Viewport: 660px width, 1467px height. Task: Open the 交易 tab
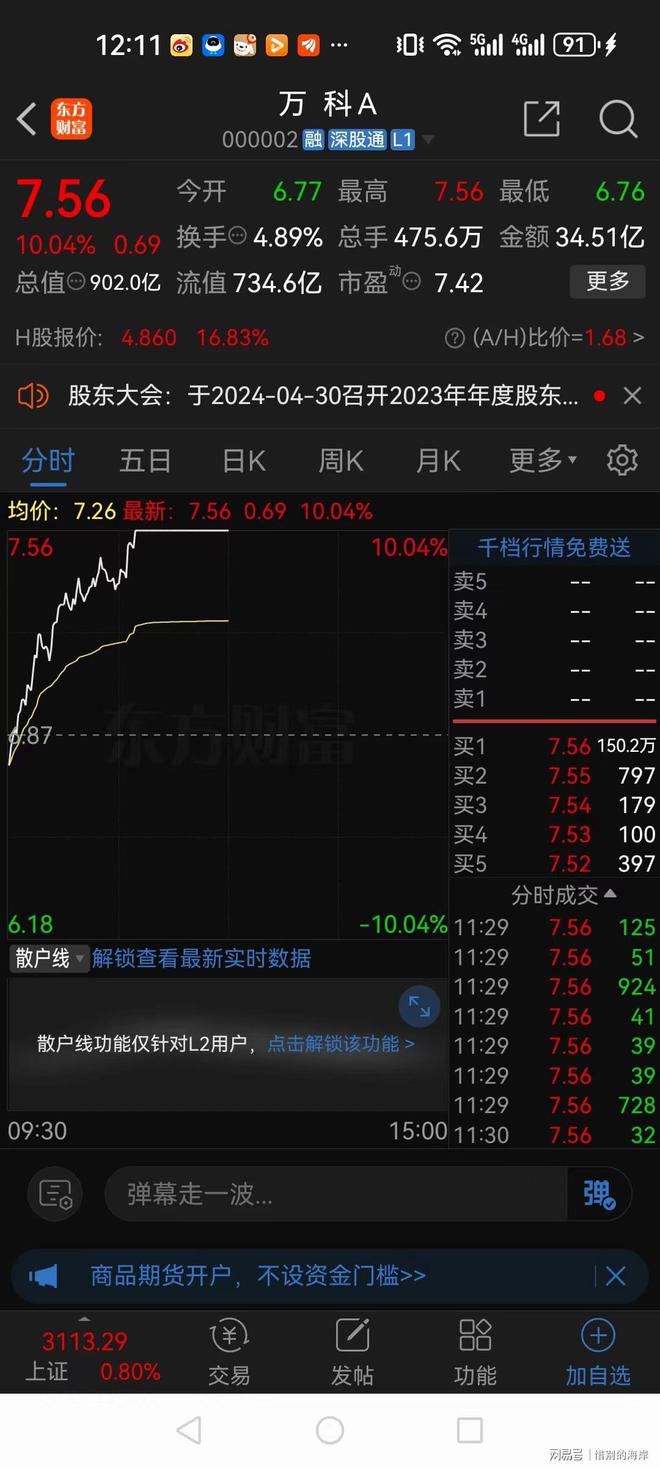(229, 1352)
